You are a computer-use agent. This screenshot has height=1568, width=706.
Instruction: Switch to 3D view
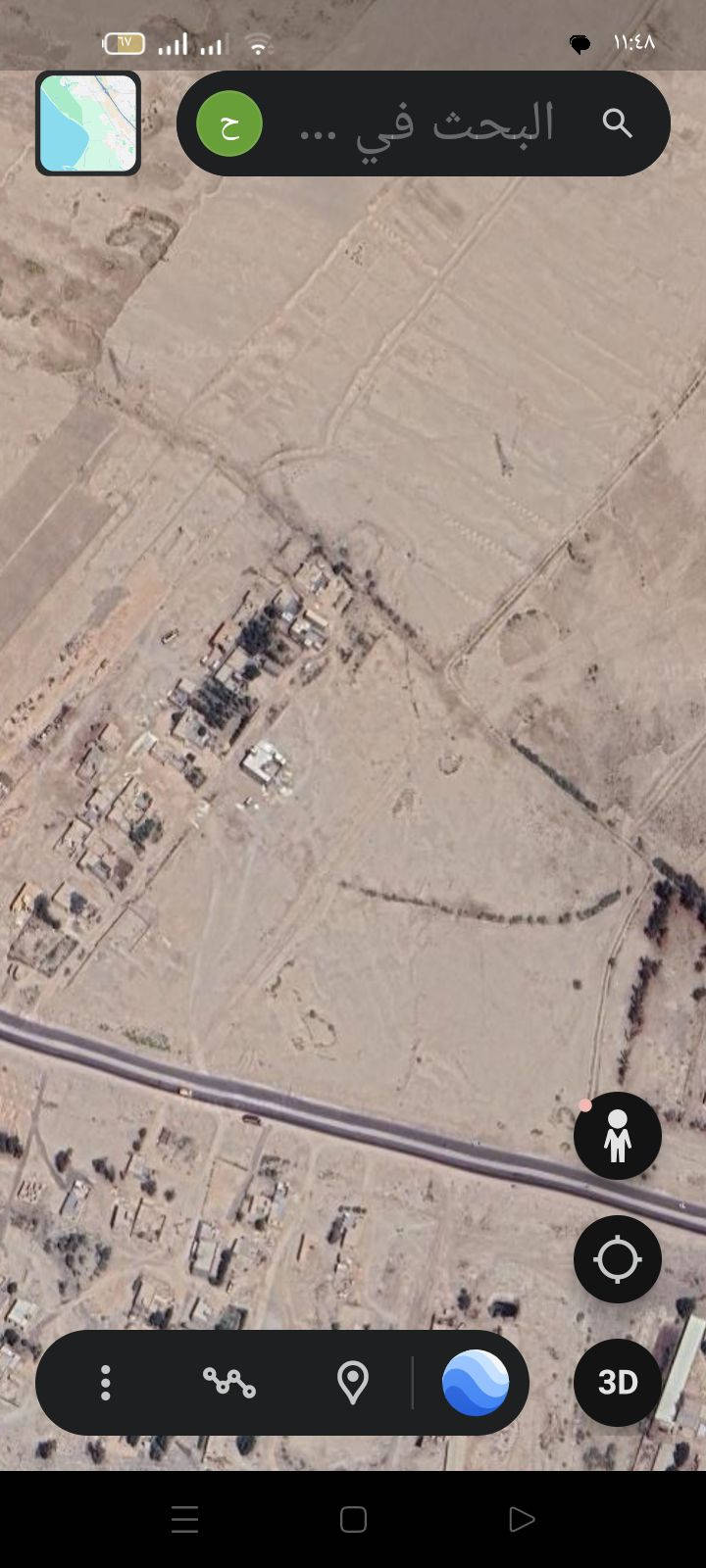click(618, 1383)
